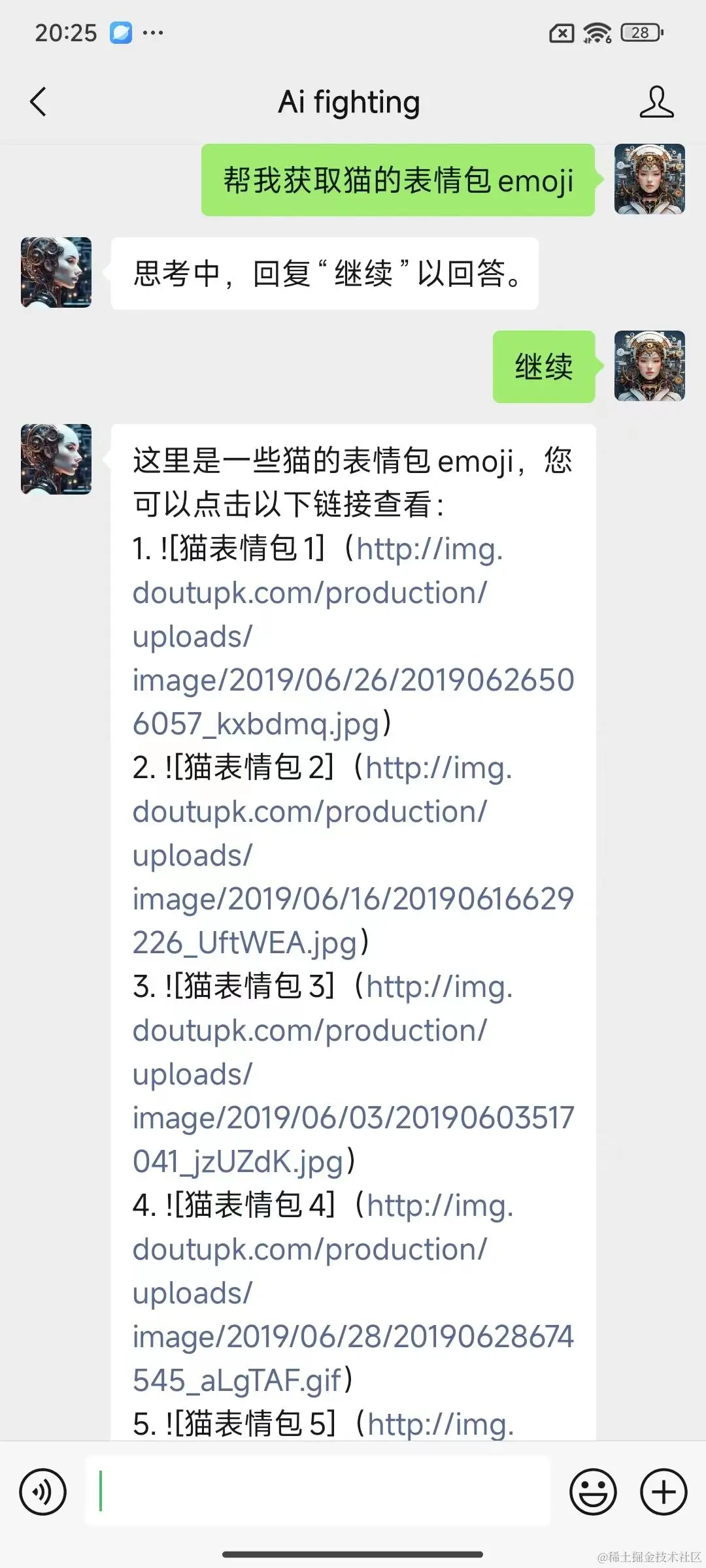Open cat emoji link 2 ending UftWEA.jpg
This screenshot has width=706, height=1568.
(x=353, y=898)
